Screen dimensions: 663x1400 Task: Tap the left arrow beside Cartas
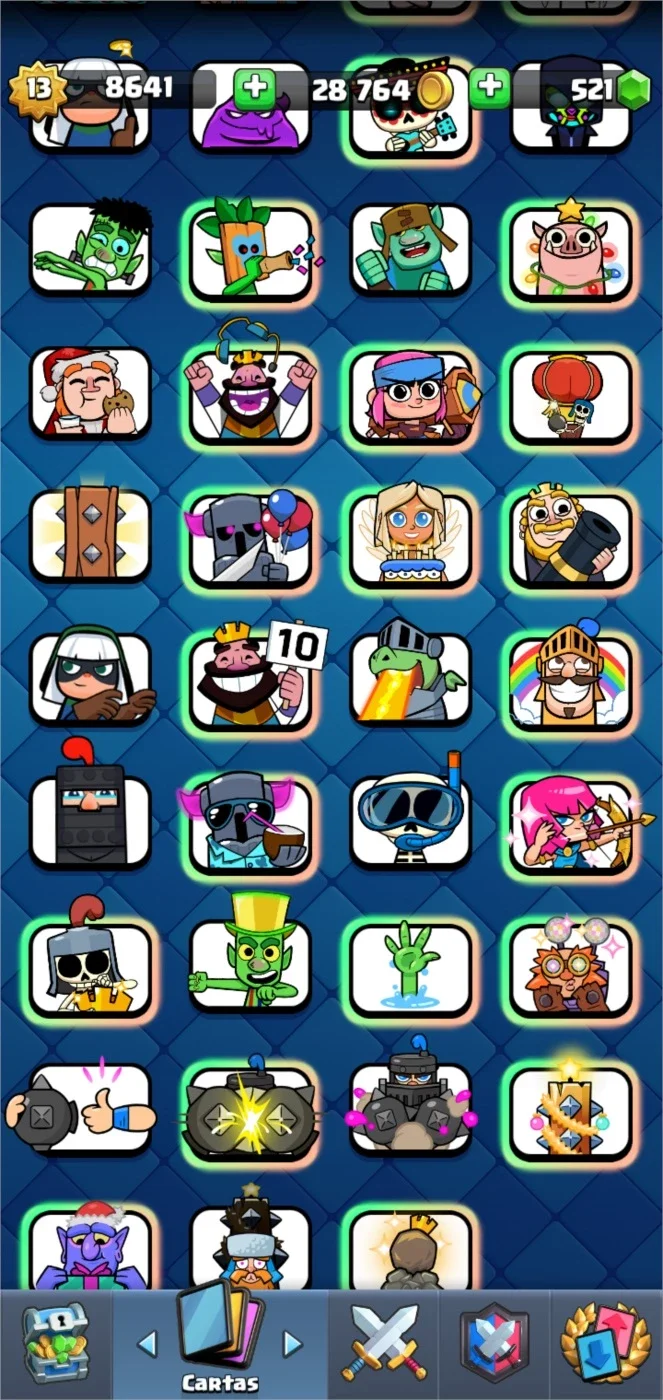point(147,1343)
